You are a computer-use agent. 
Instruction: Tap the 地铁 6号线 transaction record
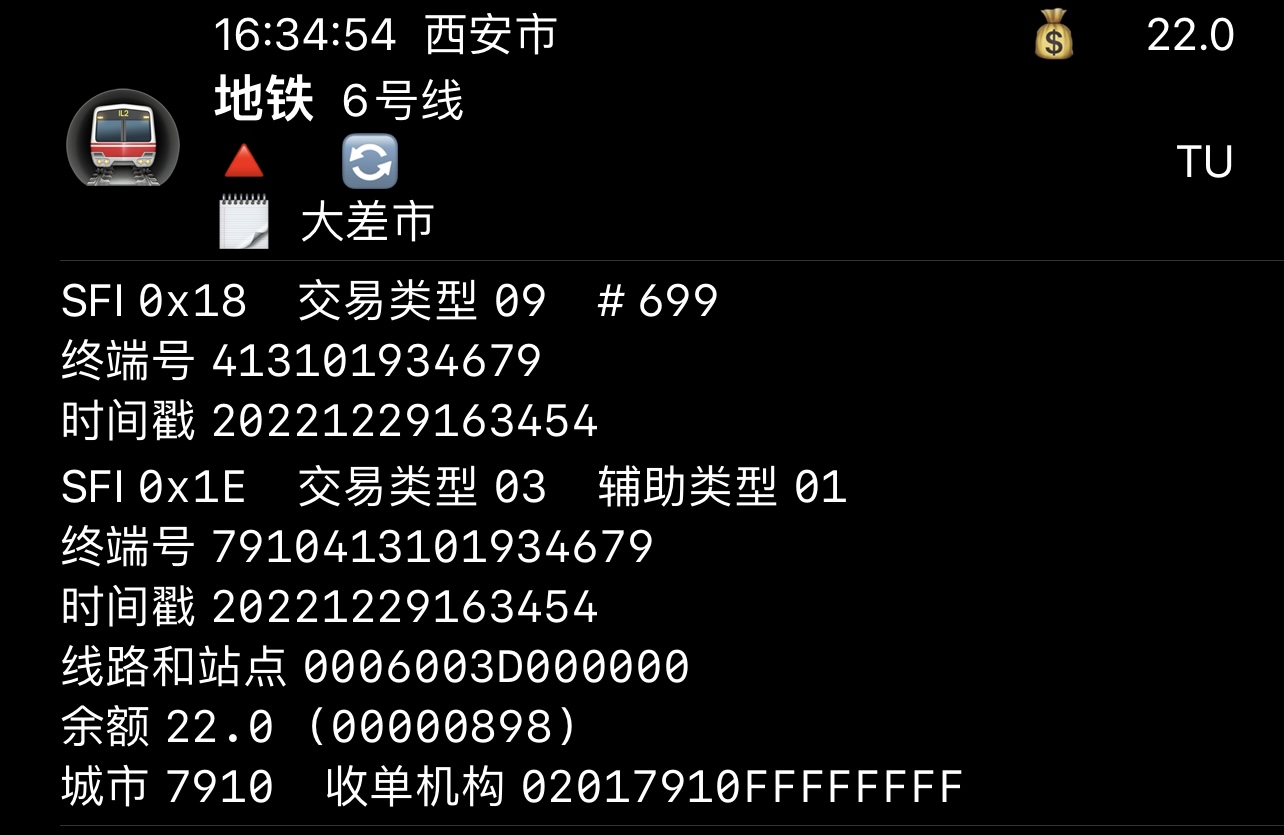640,130
